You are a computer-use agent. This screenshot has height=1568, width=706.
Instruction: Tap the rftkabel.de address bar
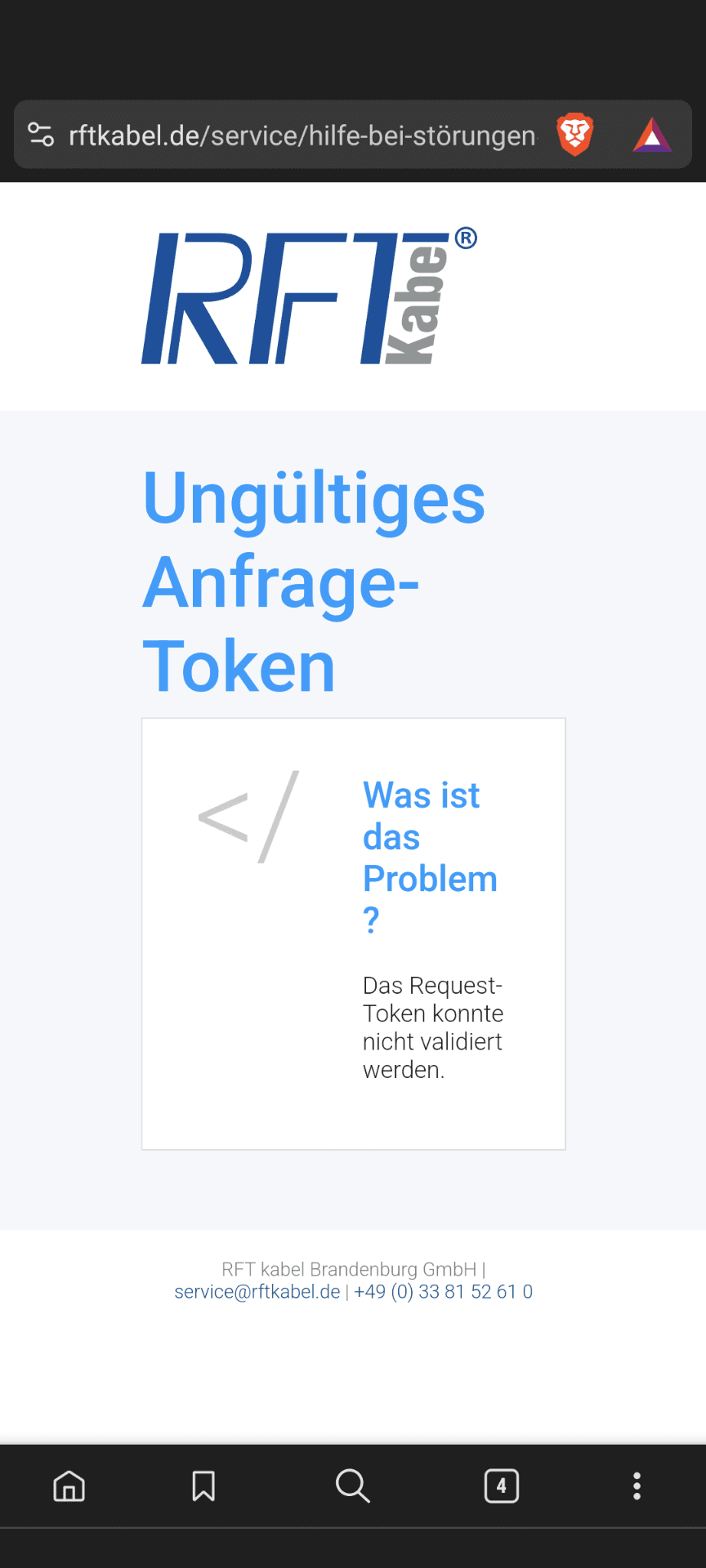pyautogui.click(x=302, y=136)
